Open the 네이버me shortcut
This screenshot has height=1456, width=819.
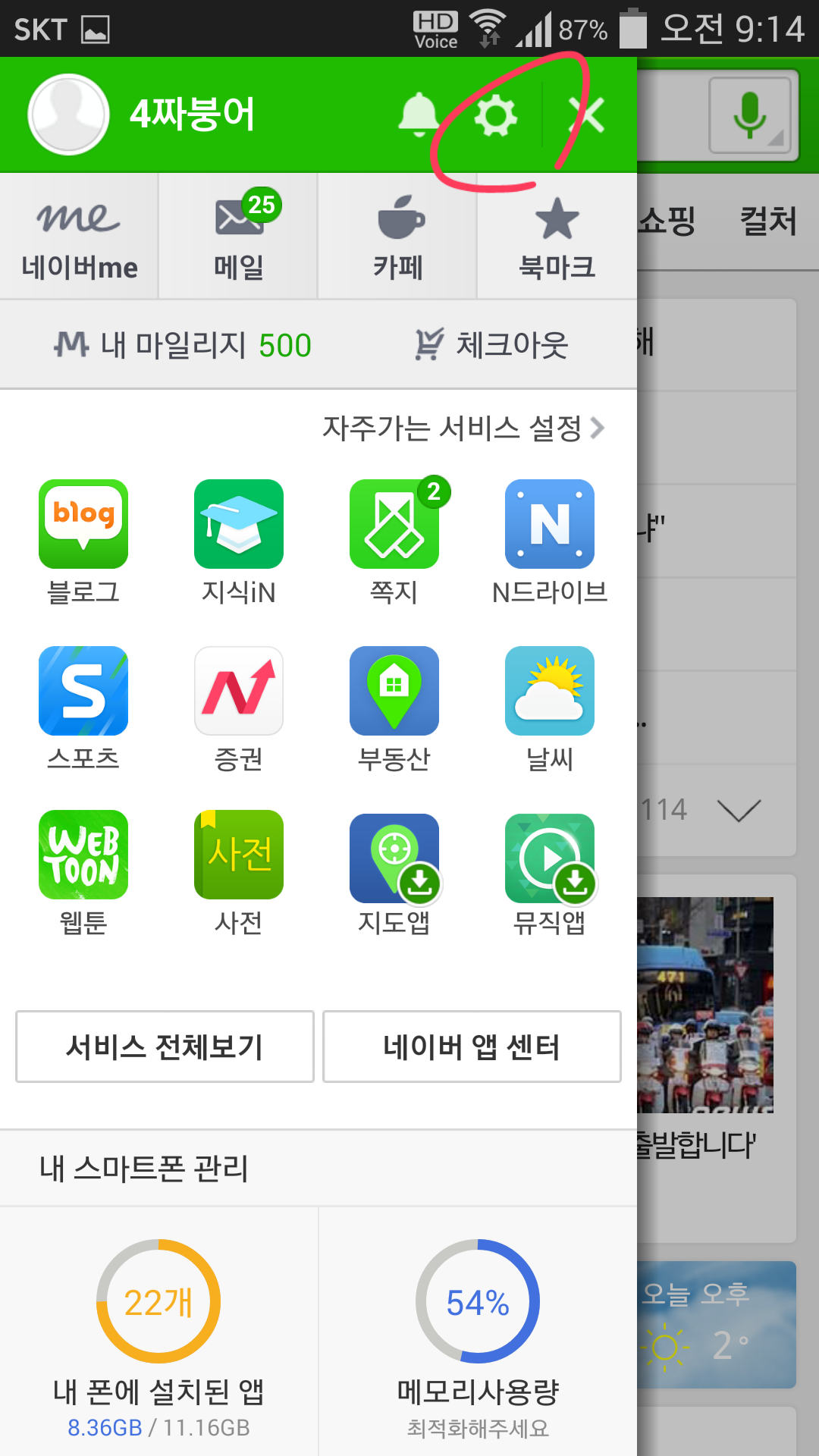coord(79,237)
